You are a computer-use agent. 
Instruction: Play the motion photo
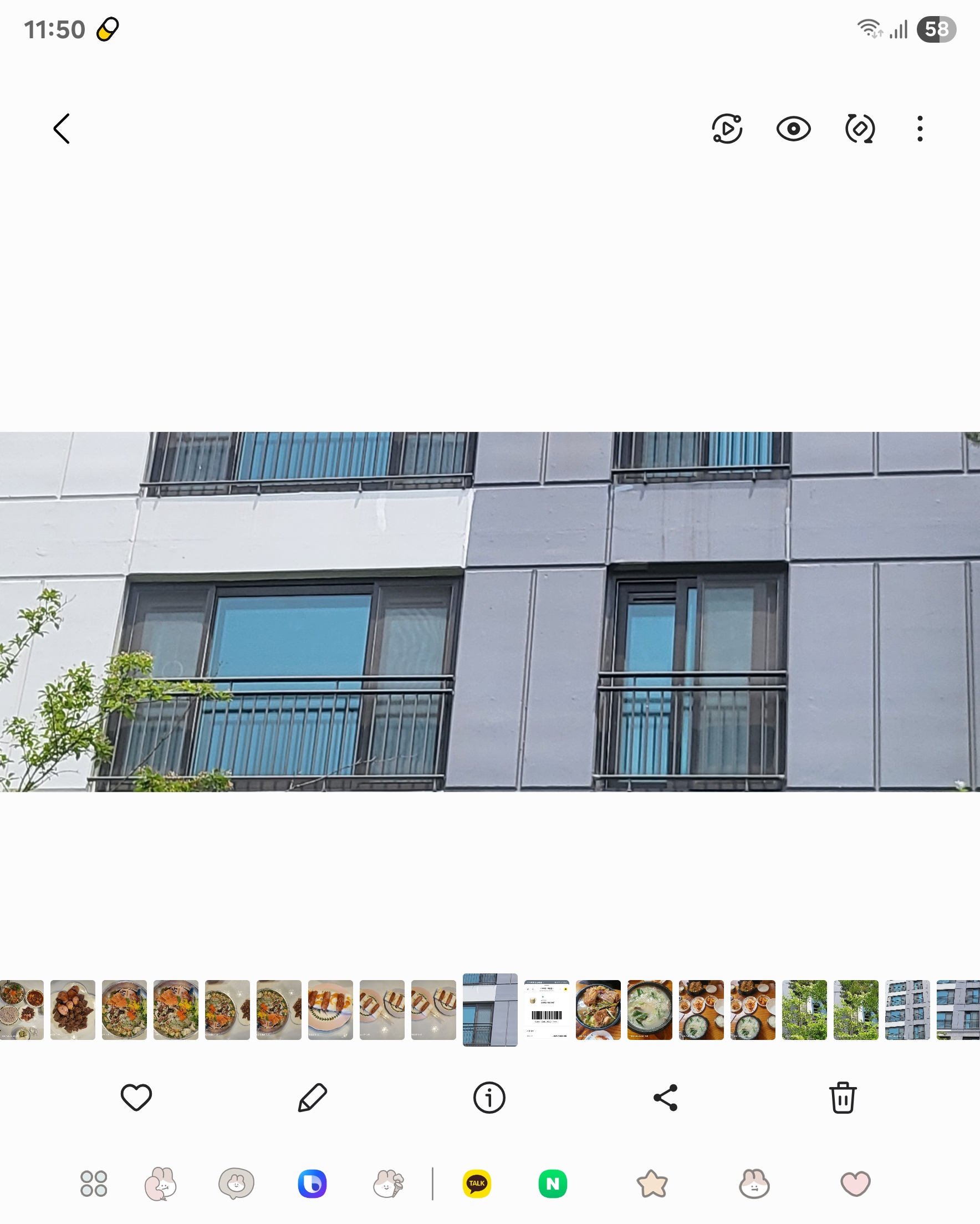point(727,129)
